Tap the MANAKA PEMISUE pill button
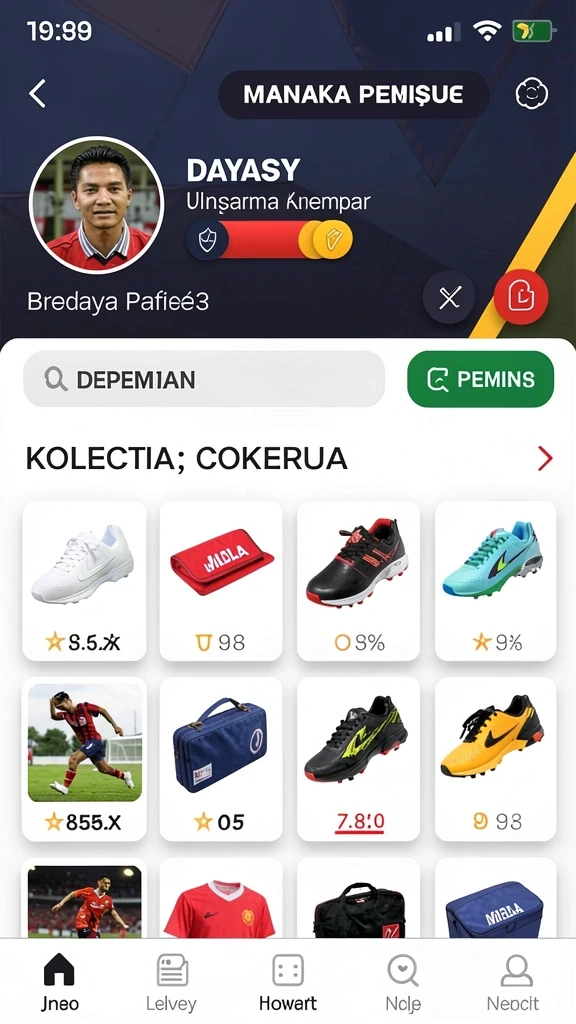 pyautogui.click(x=353, y=95)
